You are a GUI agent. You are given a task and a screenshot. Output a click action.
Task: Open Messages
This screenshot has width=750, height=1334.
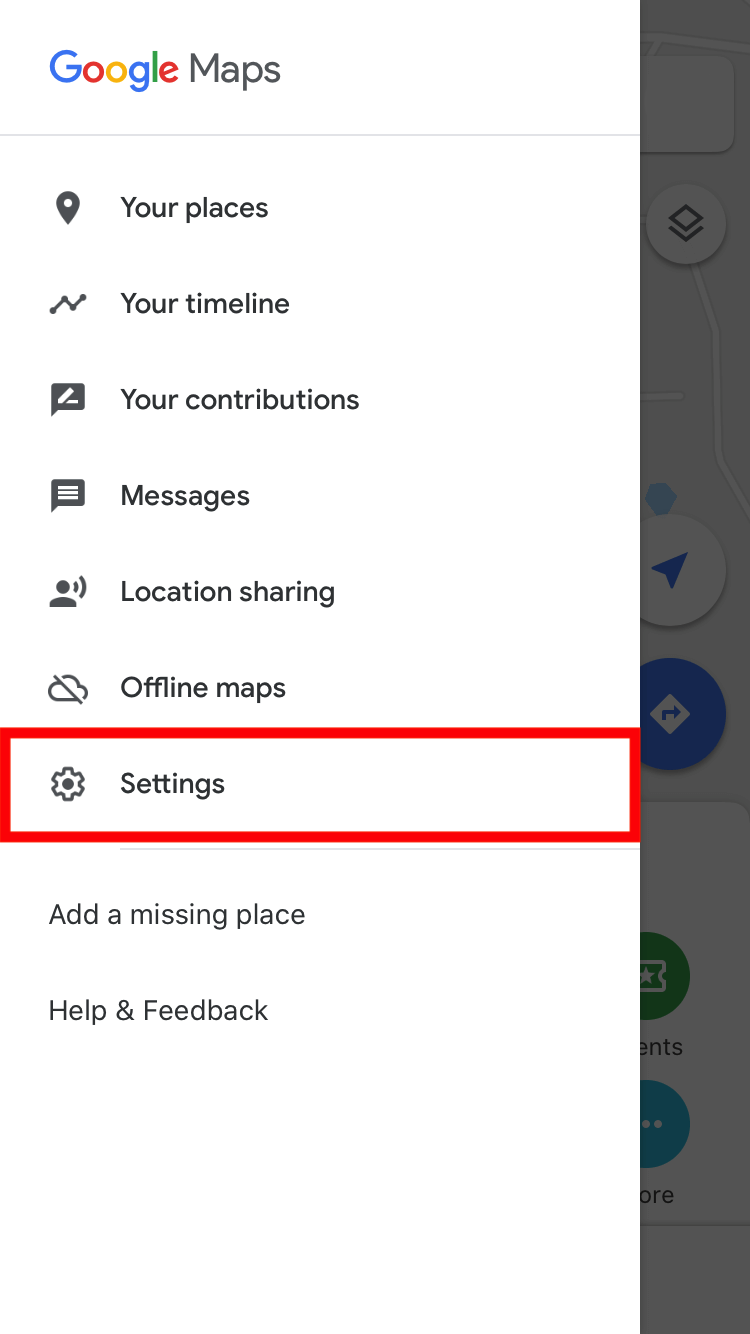pos(320,496)
